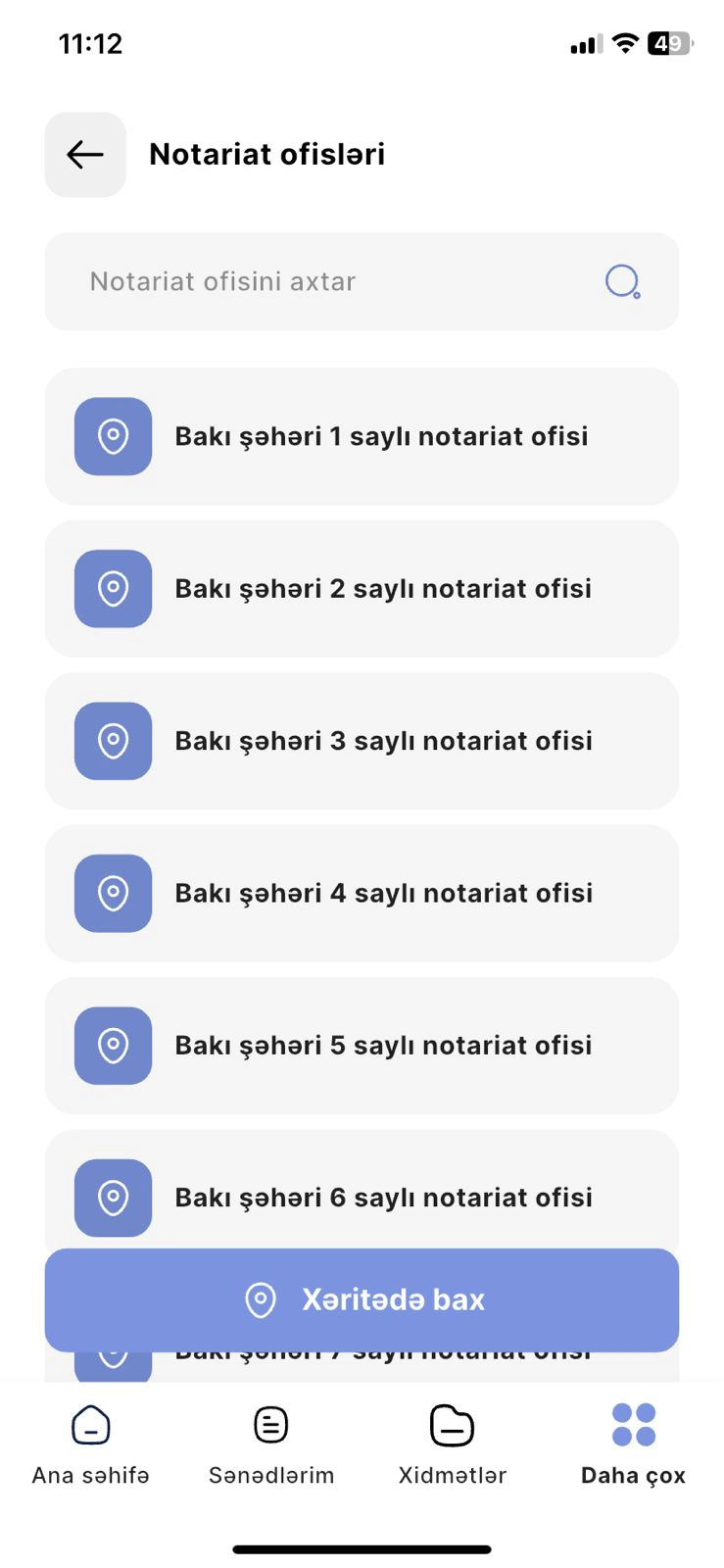Open Bakı şəhəri 6 saylı notariat ofisi
The width and height of the screenshot is (724, 1568).
[362, 1190]
